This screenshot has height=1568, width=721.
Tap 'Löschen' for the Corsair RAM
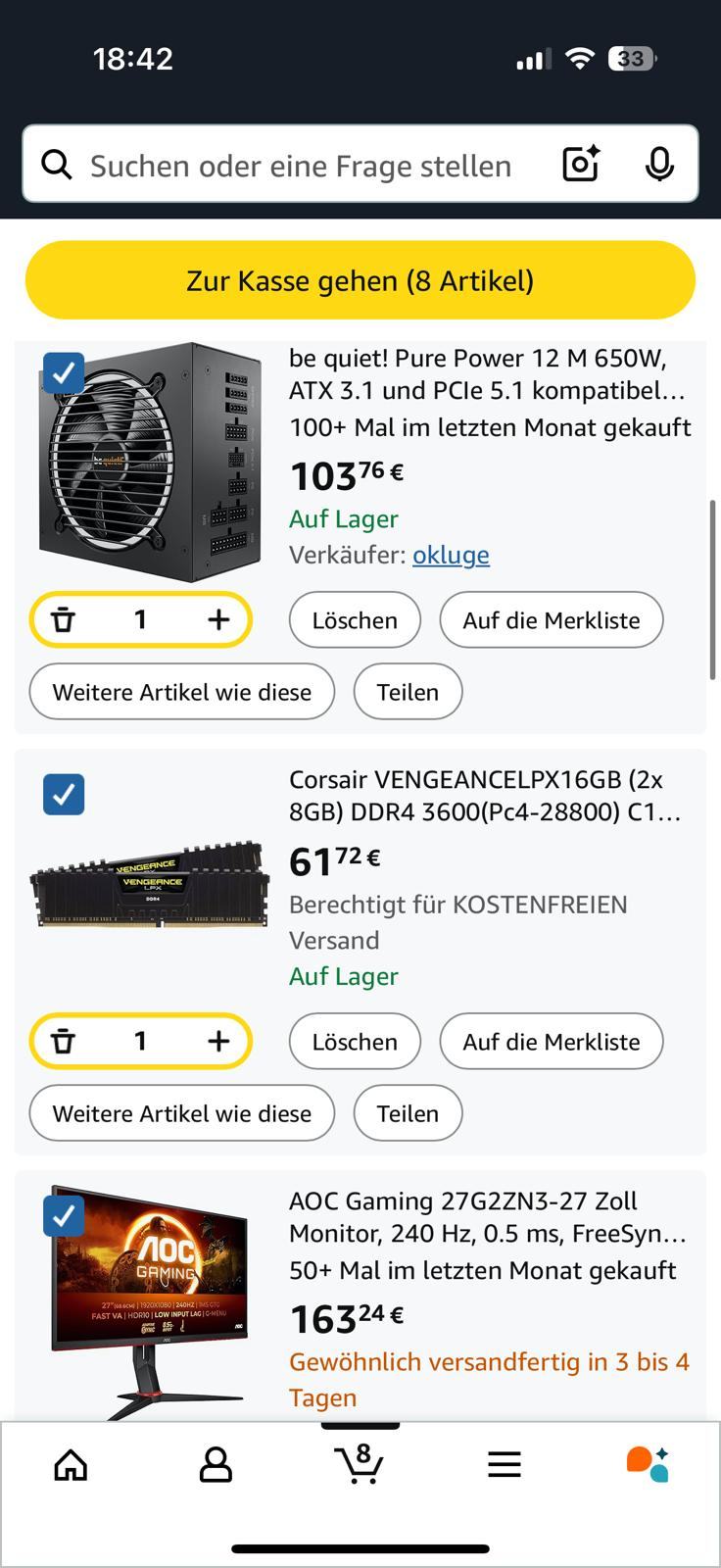point(355,1042)
